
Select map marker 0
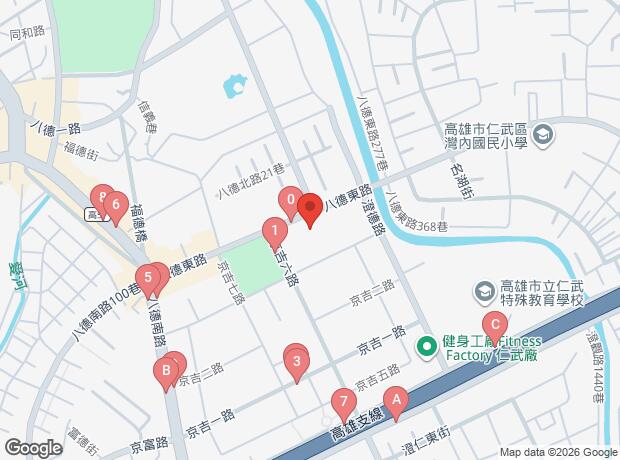(290, 200)
